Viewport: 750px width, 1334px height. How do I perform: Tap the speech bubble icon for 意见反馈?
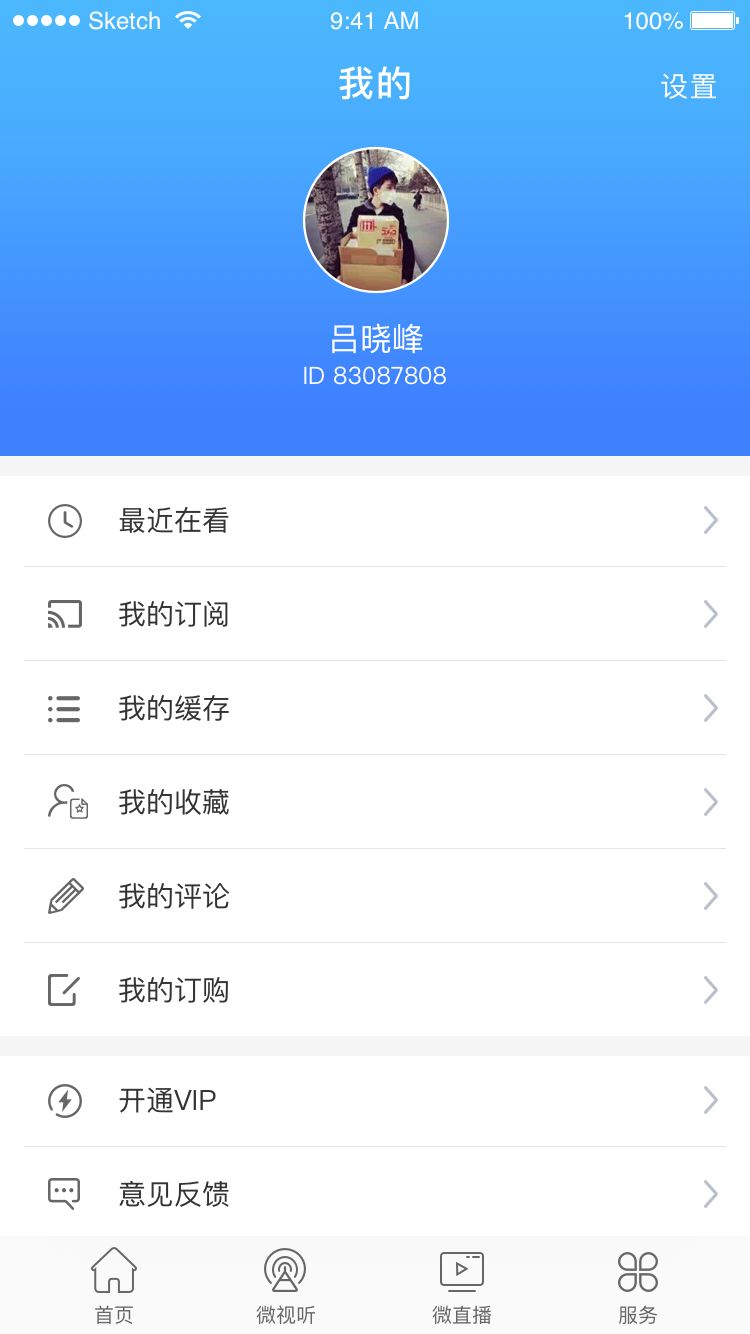64,1193
